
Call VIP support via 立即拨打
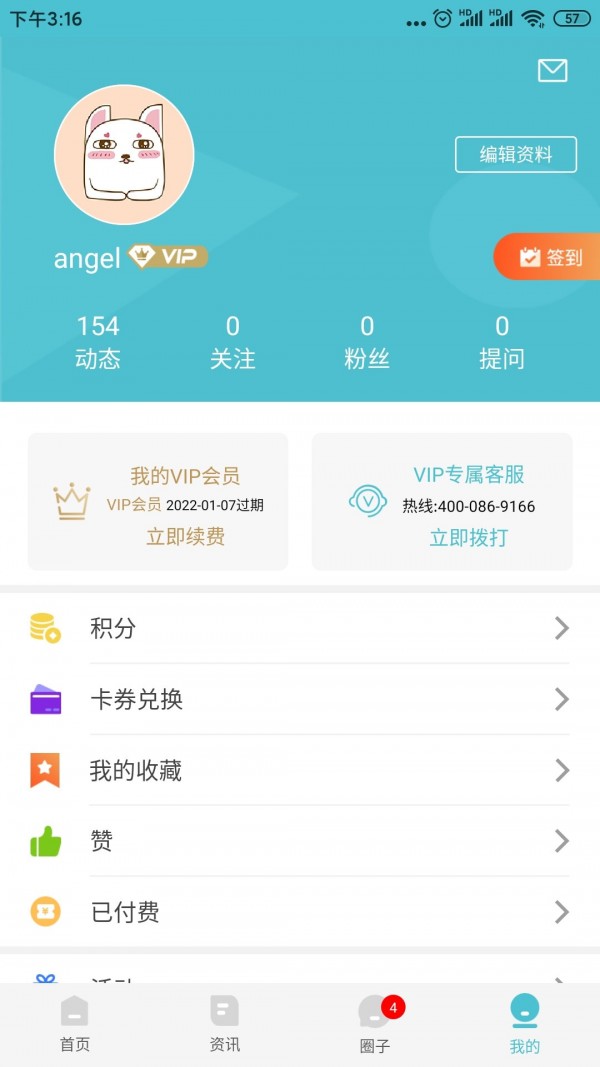pyautogui.click(x=468, y=538)
